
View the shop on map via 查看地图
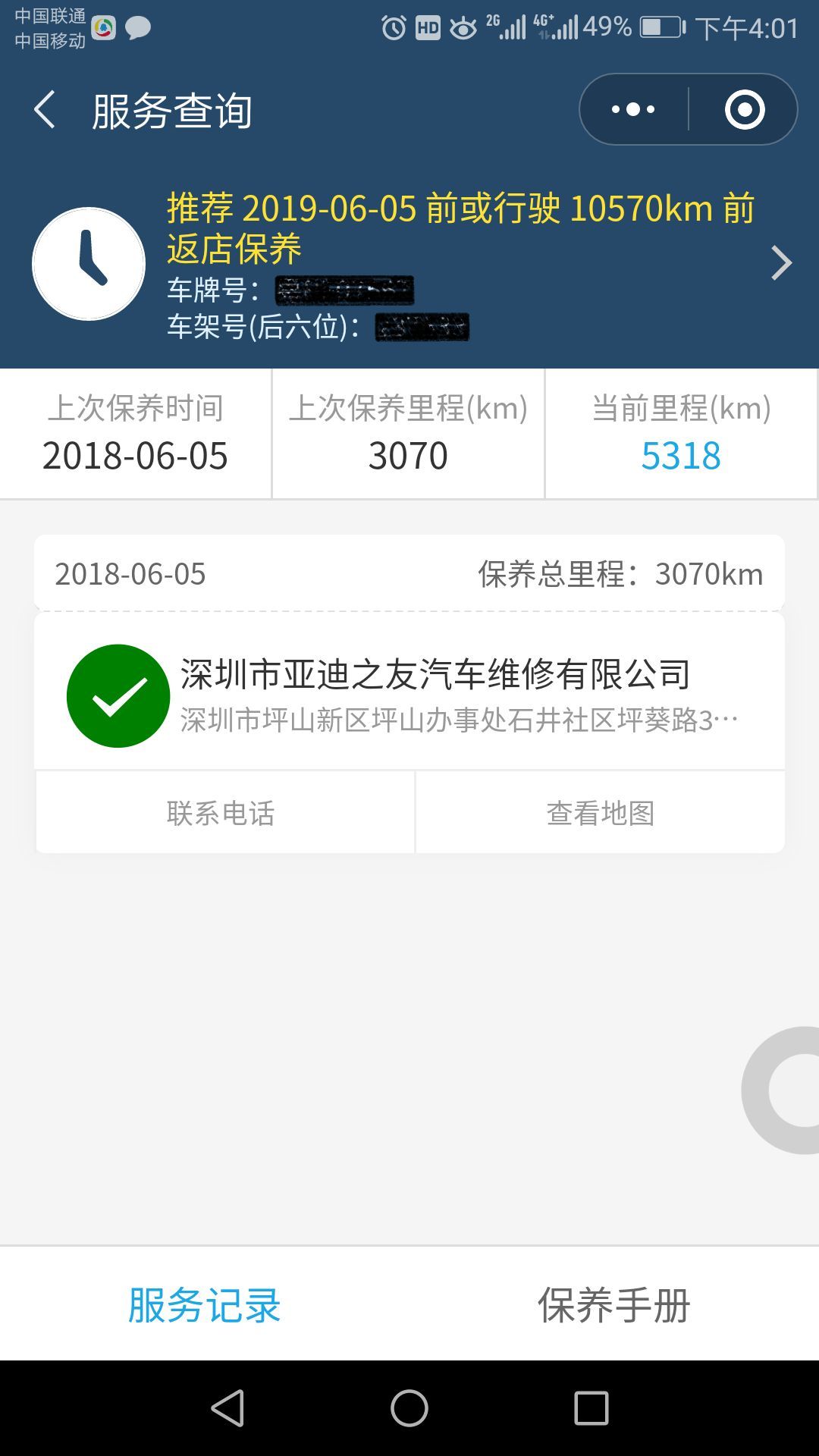[x=600, y=813]
